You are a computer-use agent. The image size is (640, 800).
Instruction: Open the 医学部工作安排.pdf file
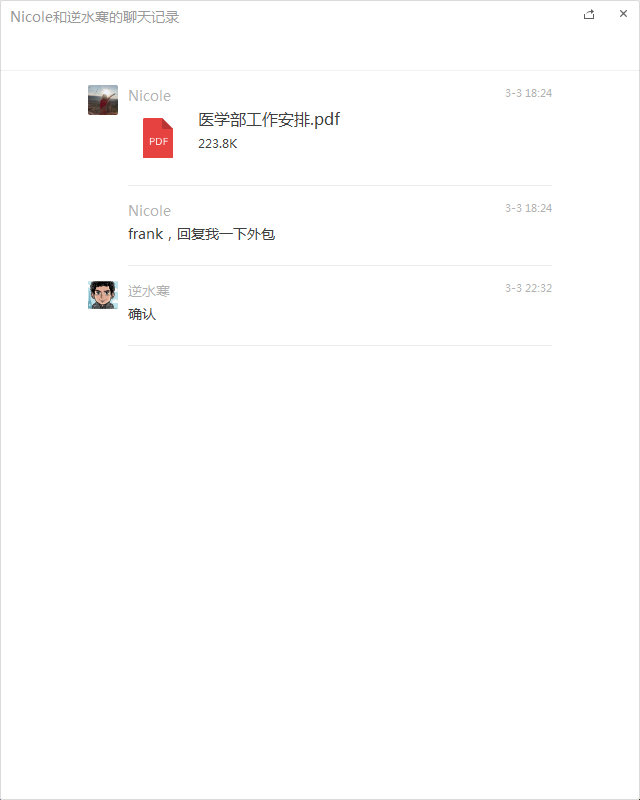click(268, 120)
